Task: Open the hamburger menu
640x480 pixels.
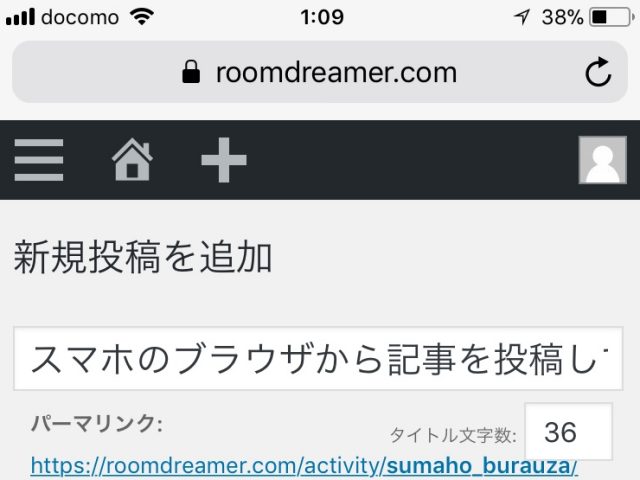Action: coord(39,160)
